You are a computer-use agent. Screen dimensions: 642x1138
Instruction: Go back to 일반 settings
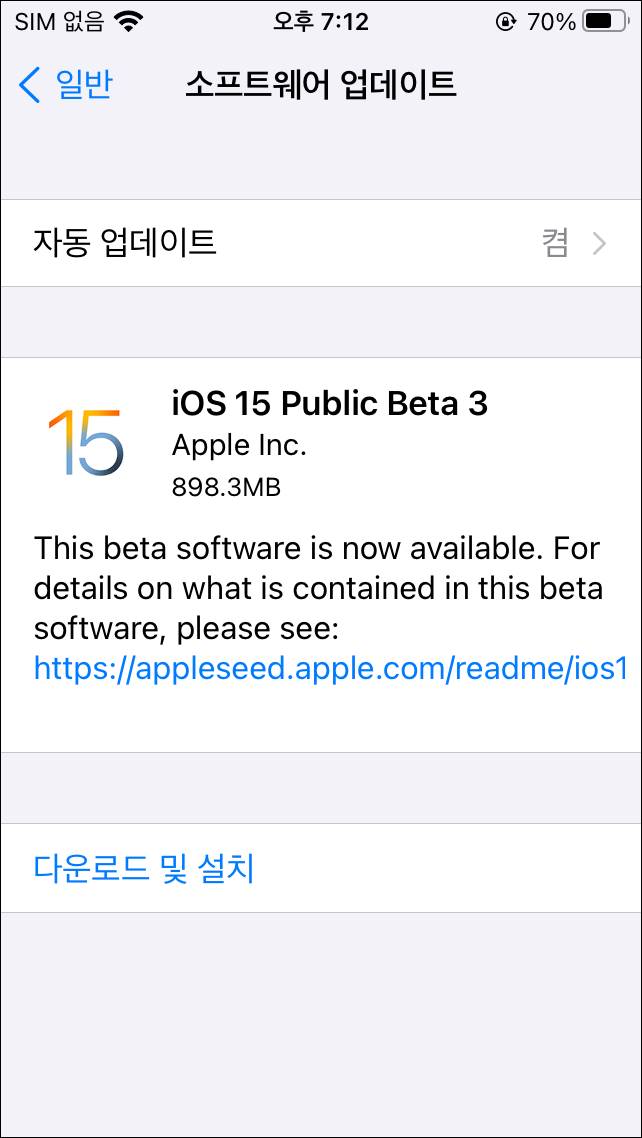pos(66,85)
